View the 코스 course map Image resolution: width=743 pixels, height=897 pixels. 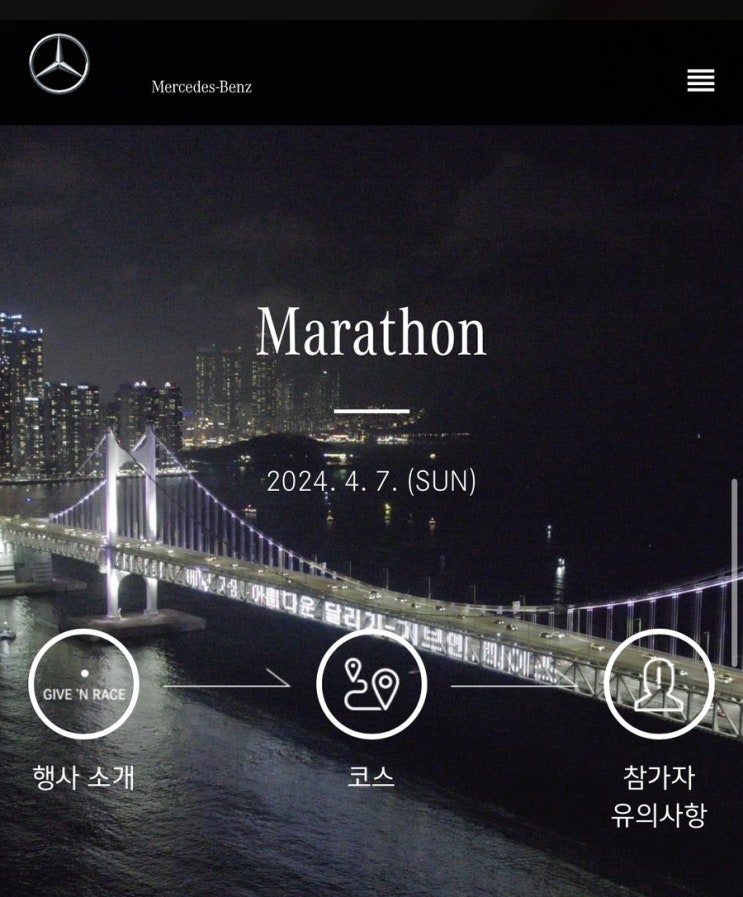pos(371,685)
